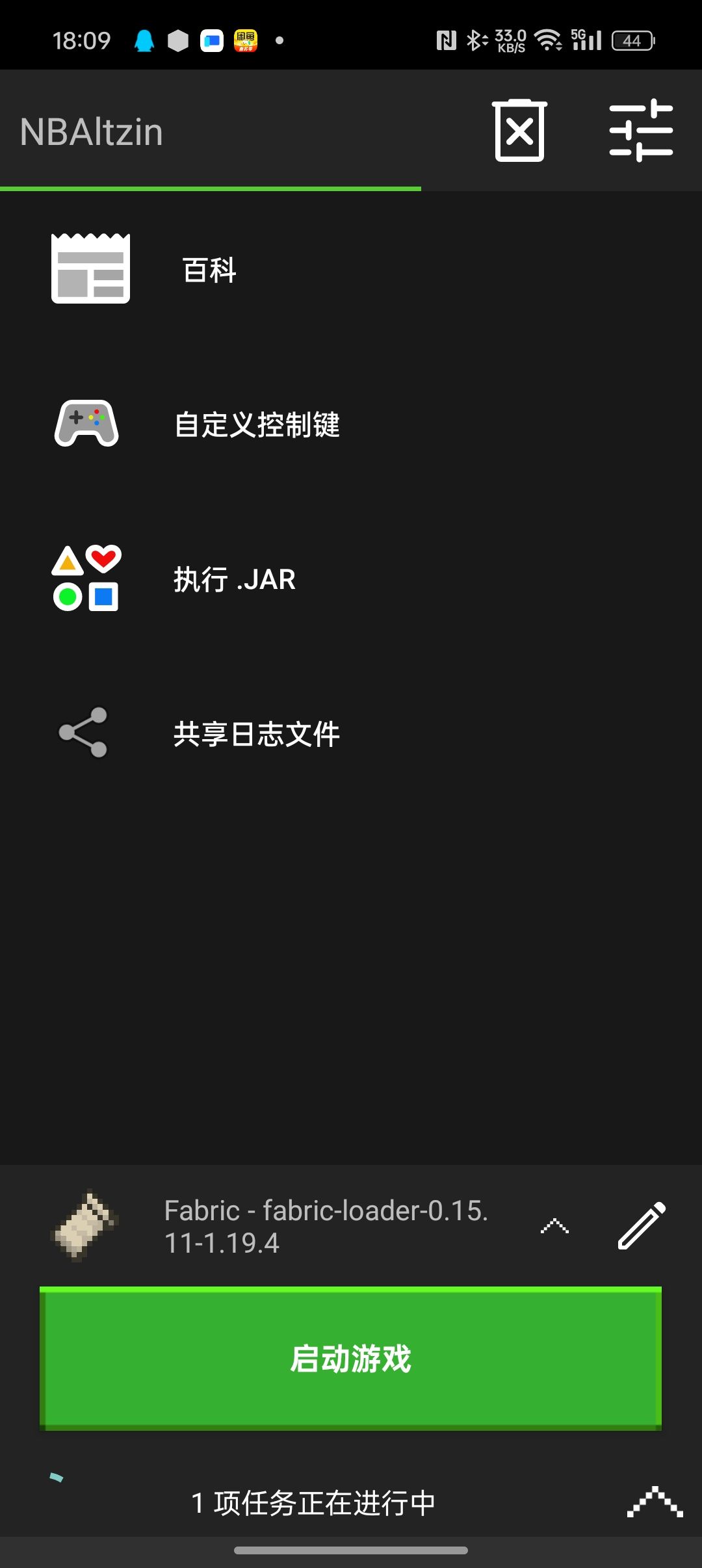
Task: Open launcher settings sliders icon
Action: pos(641,131)
